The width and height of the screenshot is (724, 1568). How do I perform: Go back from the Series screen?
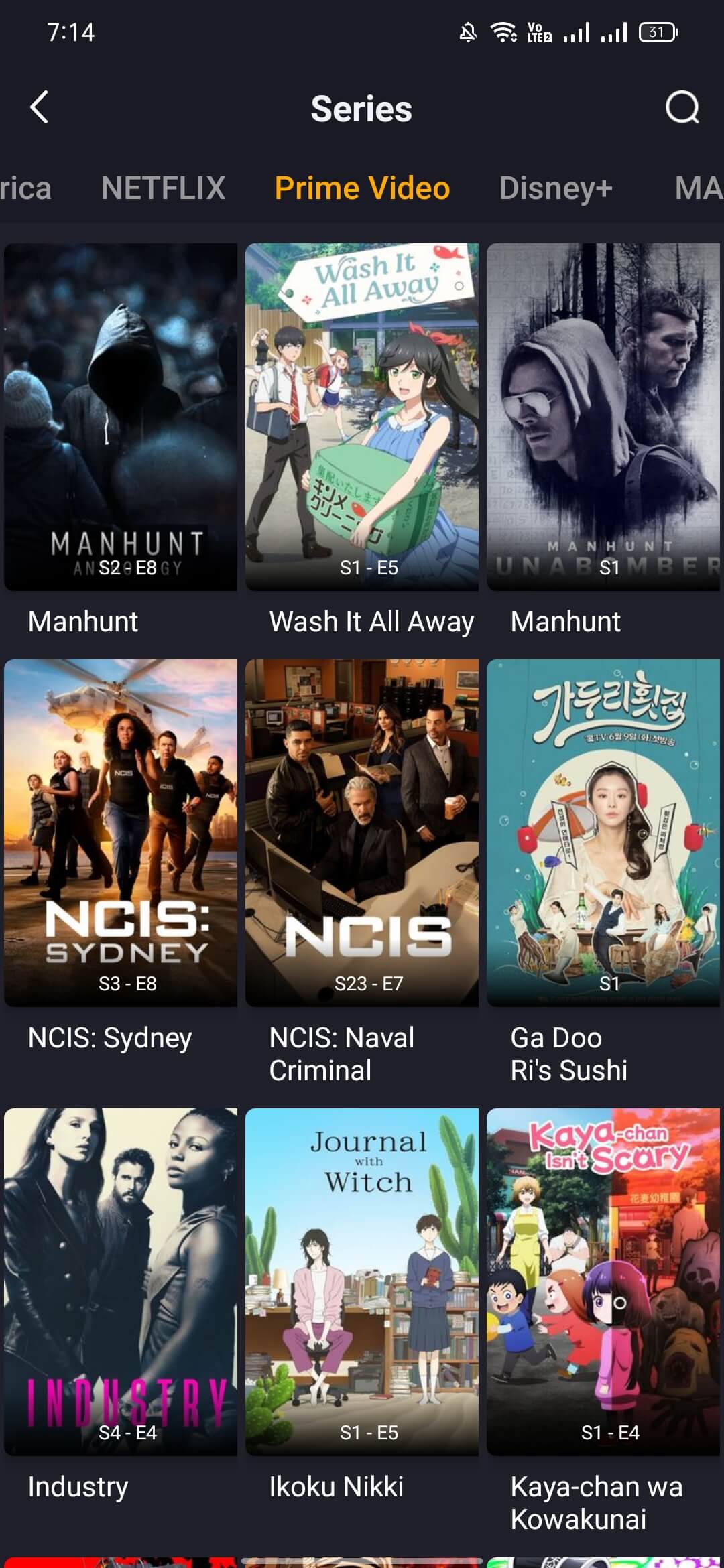[40, 107]
